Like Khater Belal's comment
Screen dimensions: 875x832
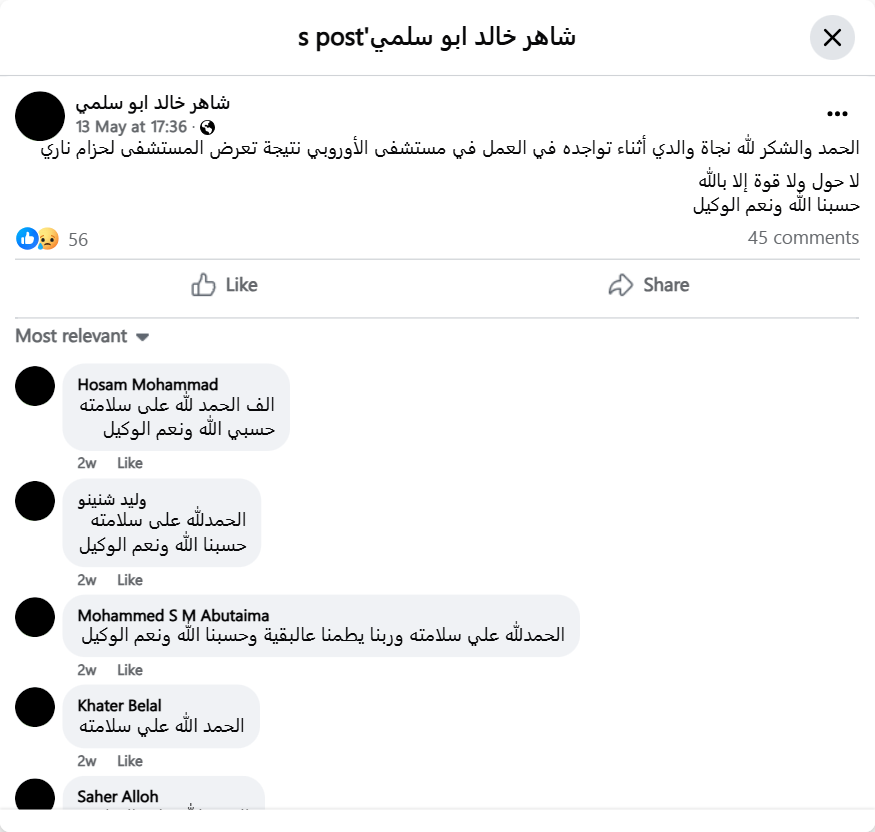click(x=130, y=761)
